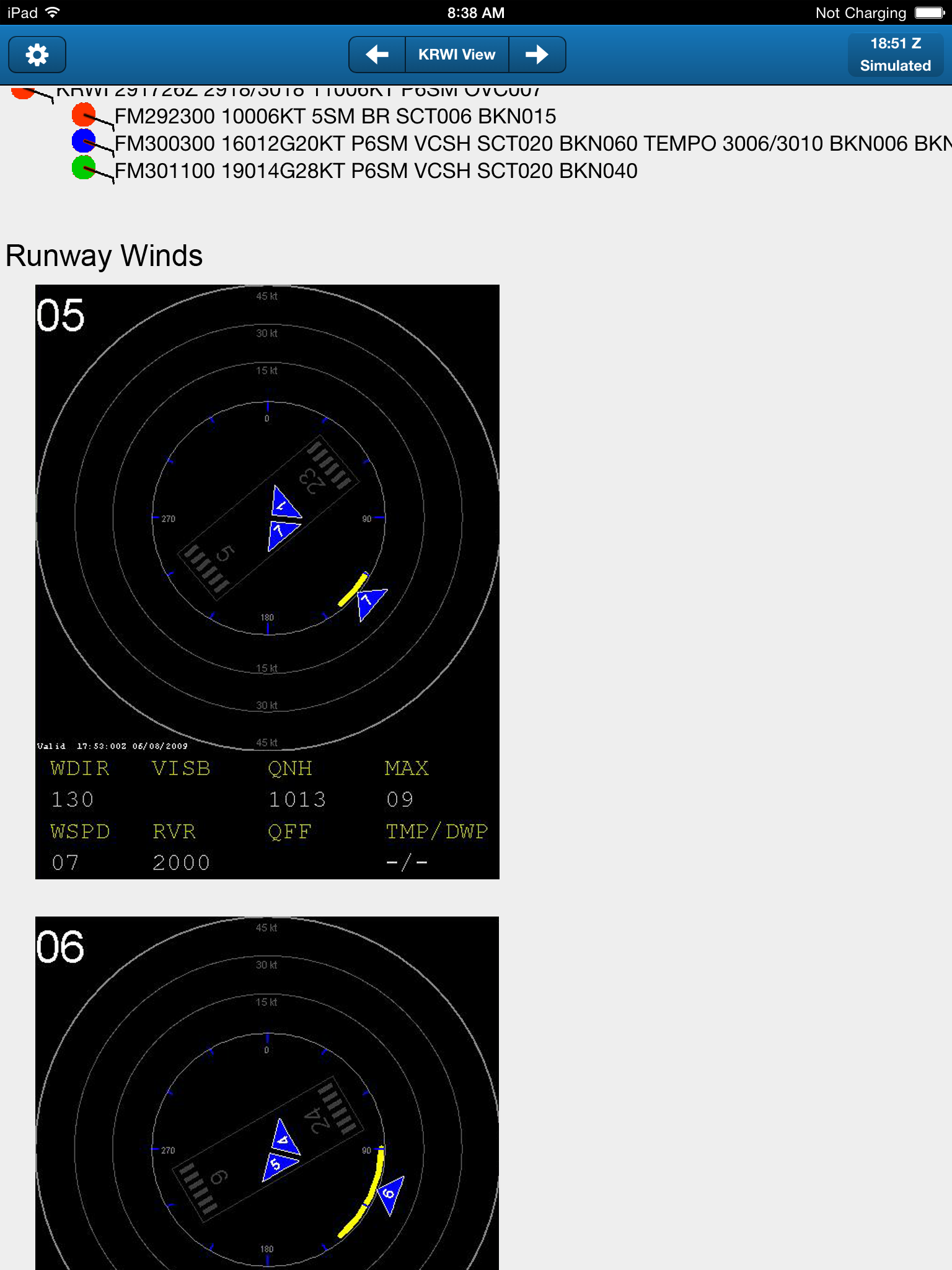Viewport: 952px width, 1270px height.
Task: Go to next view with right arrow
Action: [x=537, y=55]
